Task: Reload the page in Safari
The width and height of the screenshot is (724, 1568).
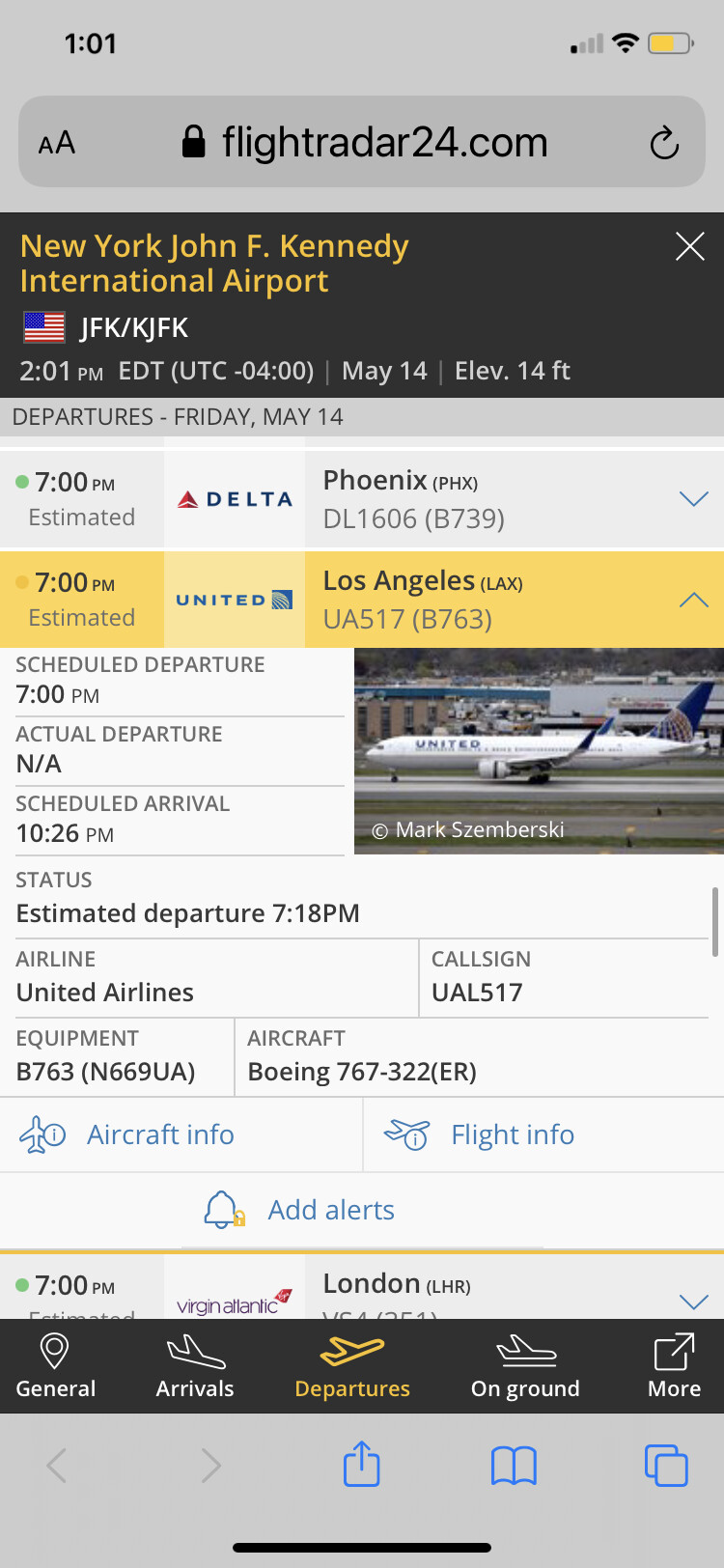Action: 664,144
